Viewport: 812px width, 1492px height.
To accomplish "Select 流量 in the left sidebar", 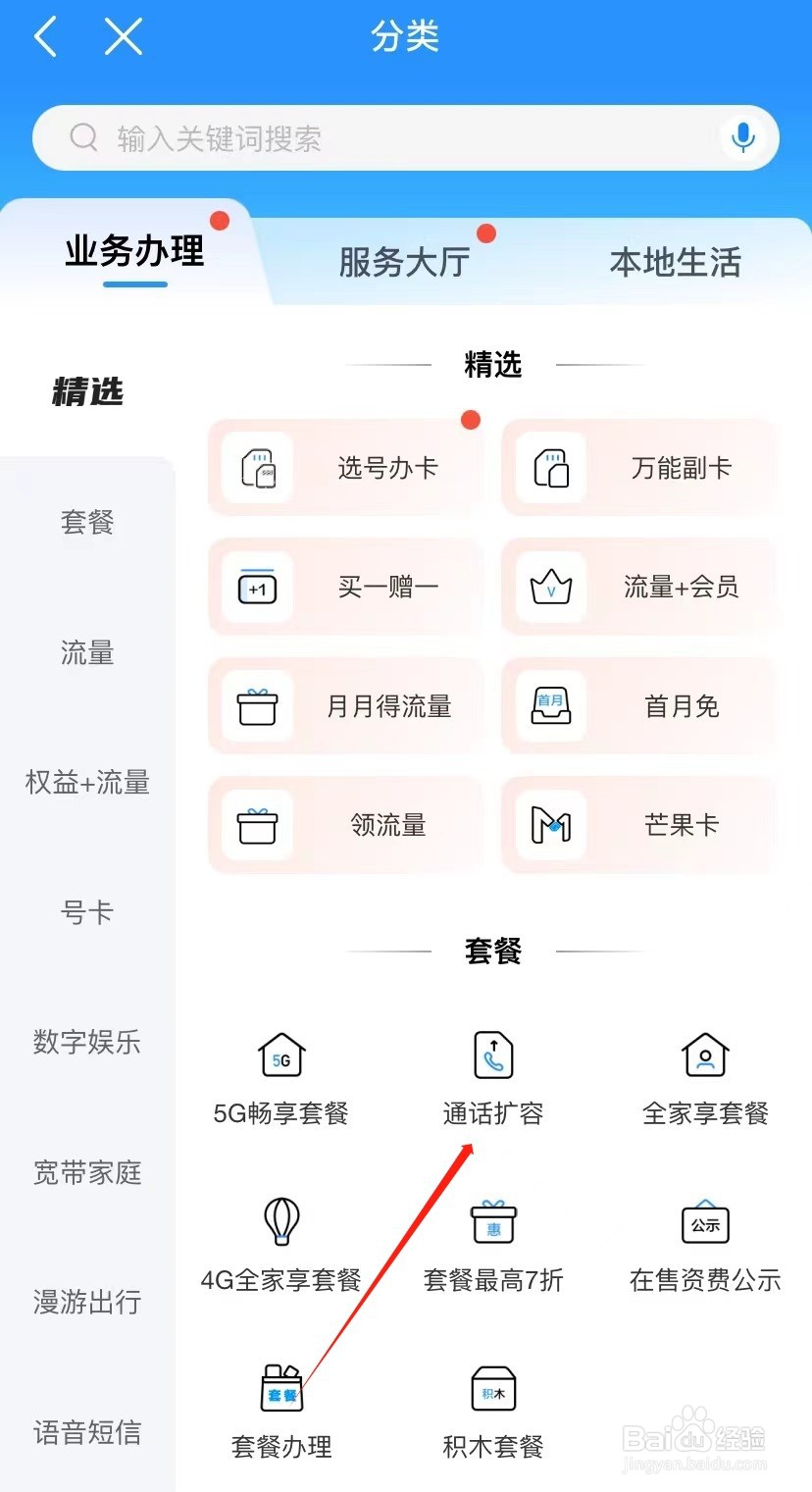I will (86, 653).
